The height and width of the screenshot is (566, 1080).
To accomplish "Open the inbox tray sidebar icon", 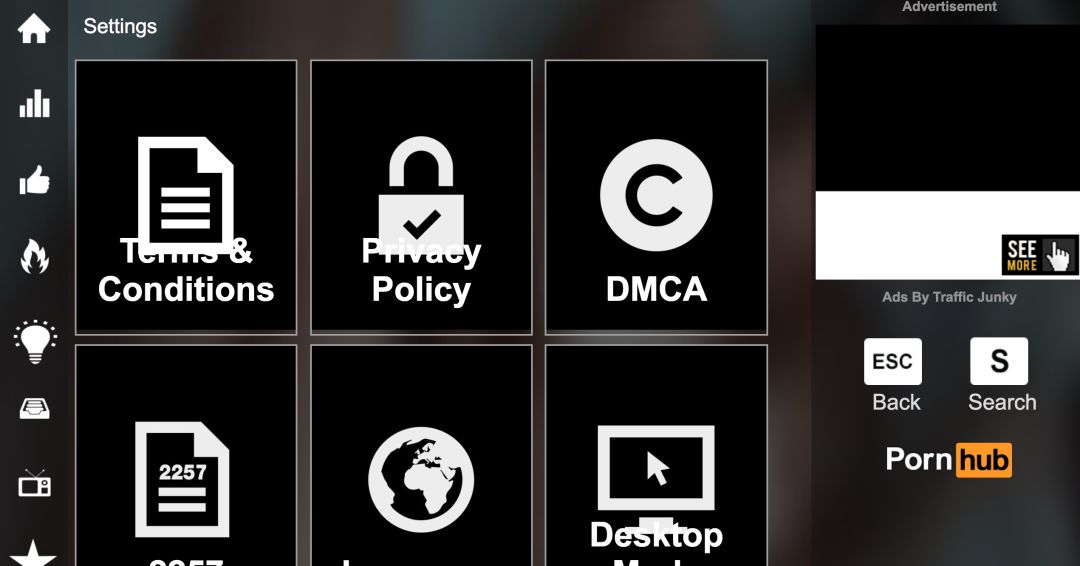I will click(34, 408).
